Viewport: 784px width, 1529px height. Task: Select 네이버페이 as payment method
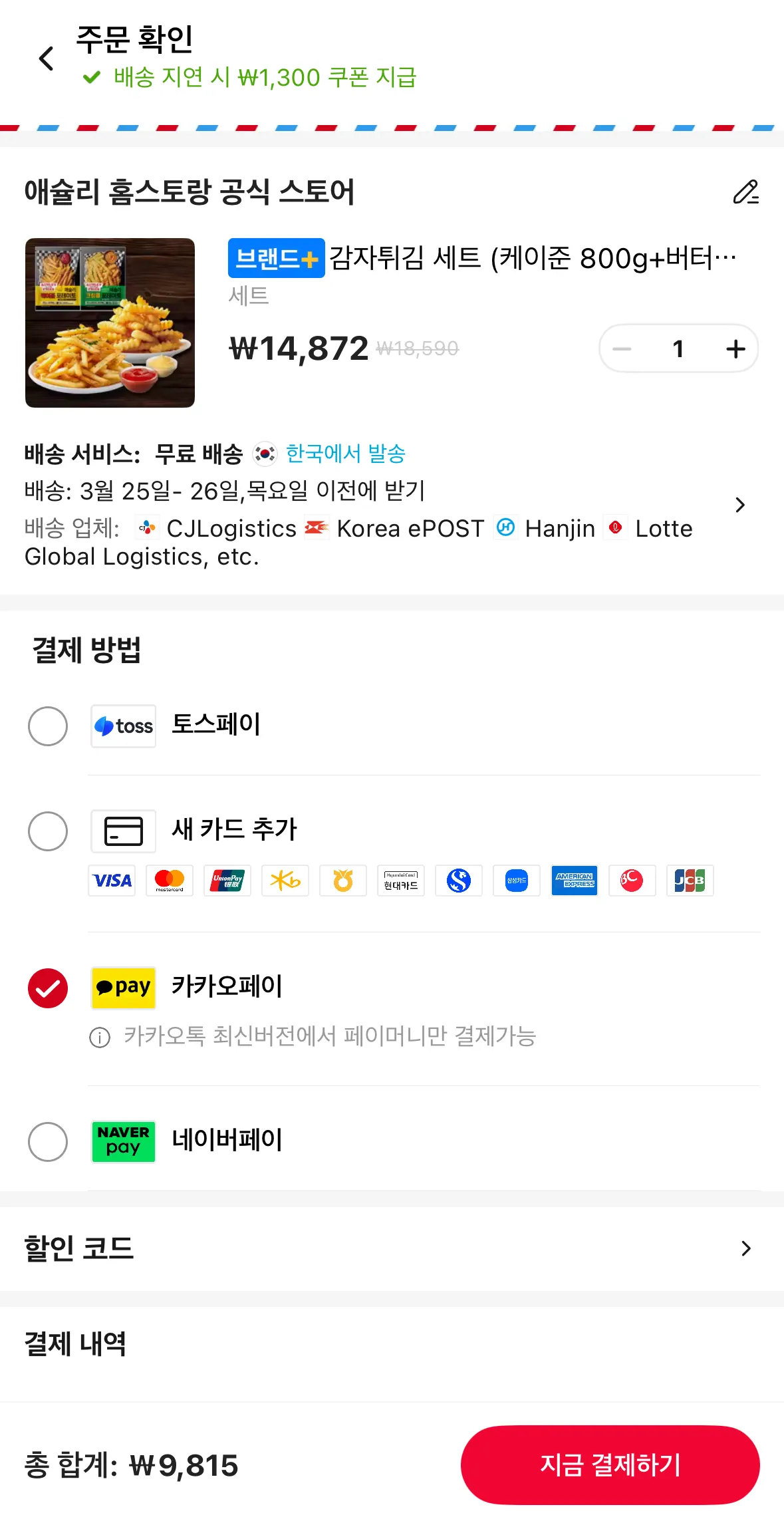(x=48, y=1142)
